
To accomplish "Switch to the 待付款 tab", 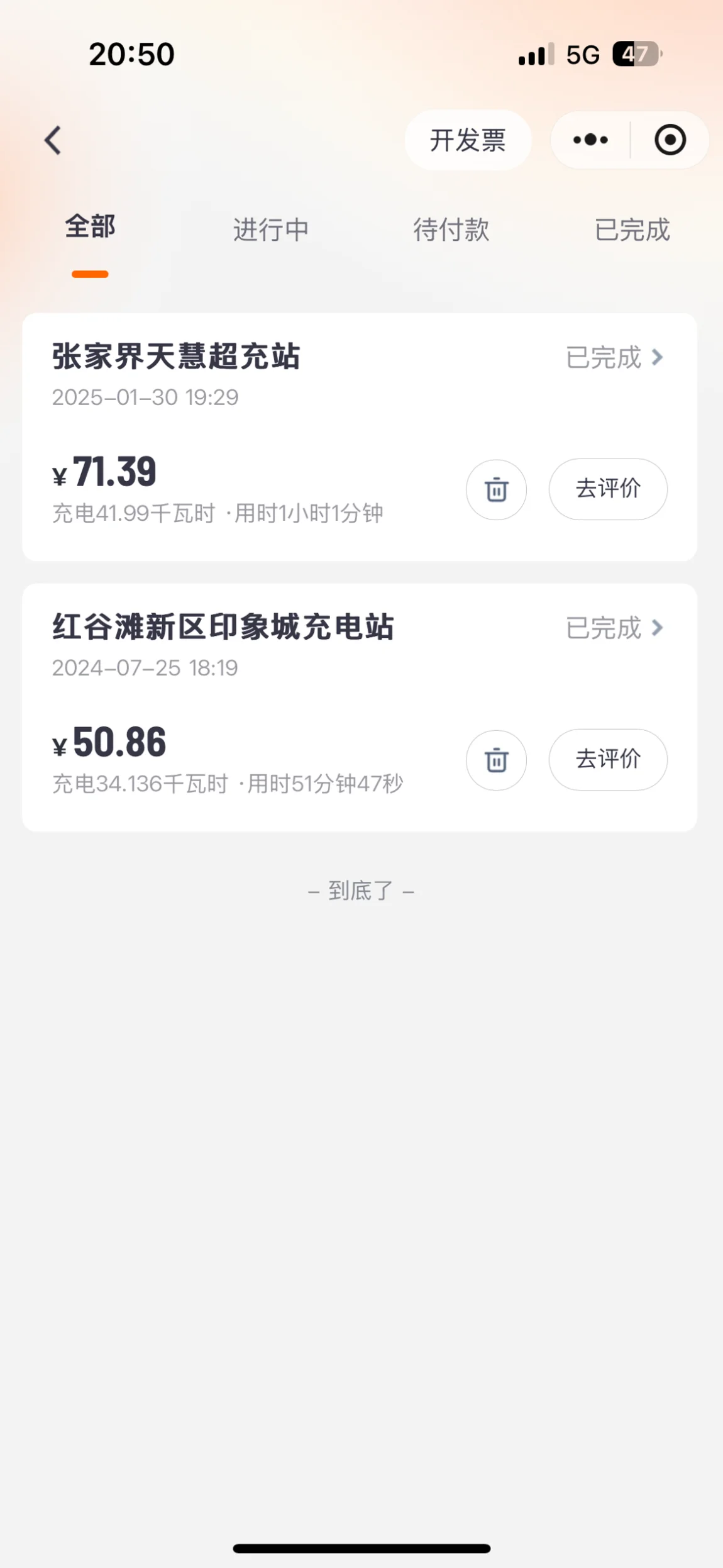I will [451, 230].
